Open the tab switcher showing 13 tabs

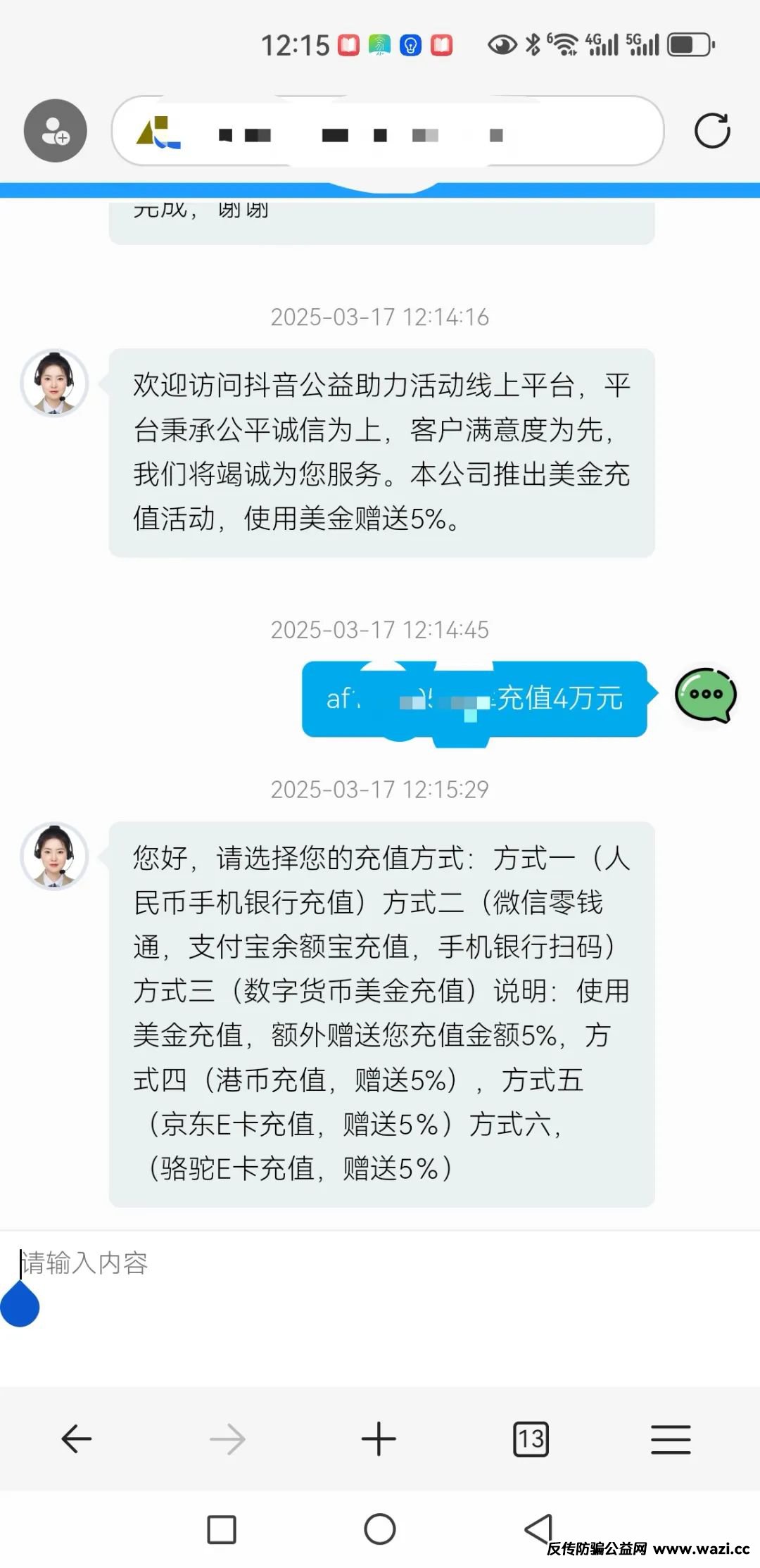coord(531,1439)
